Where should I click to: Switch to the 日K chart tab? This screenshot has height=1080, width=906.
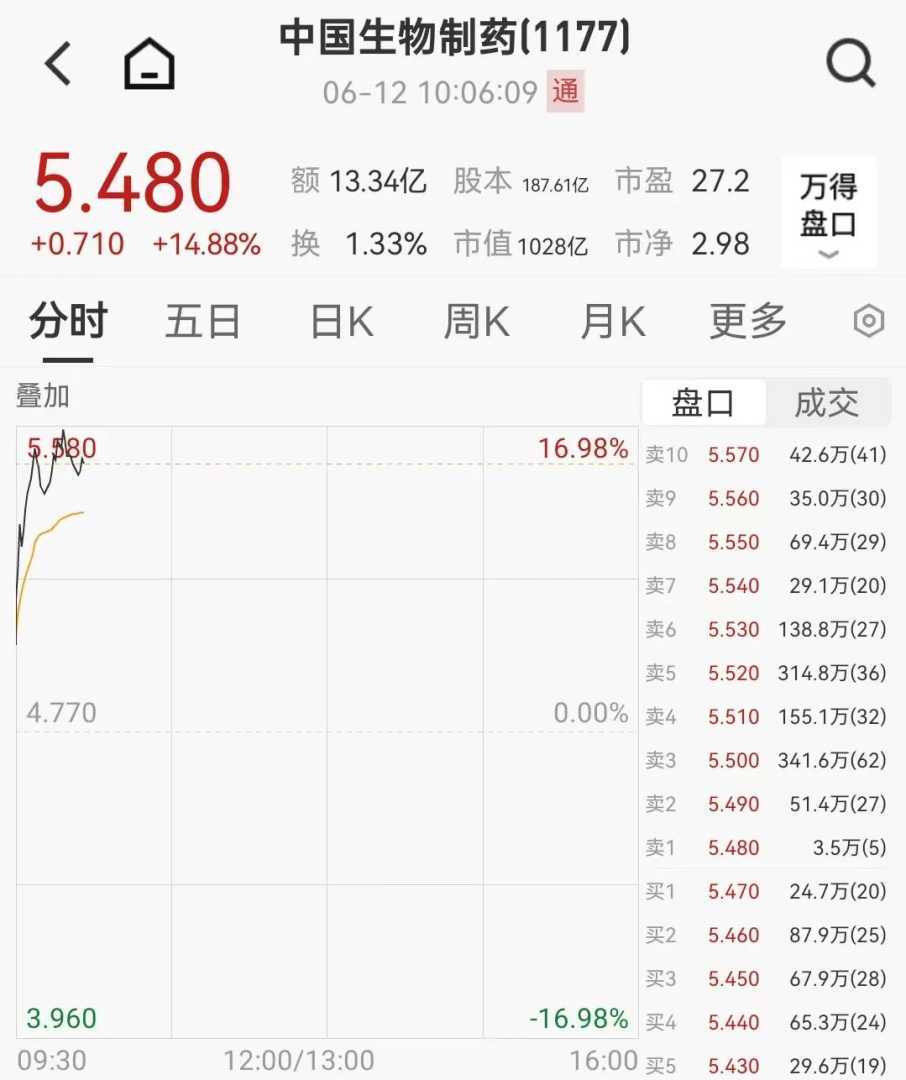tap(341, 322)
